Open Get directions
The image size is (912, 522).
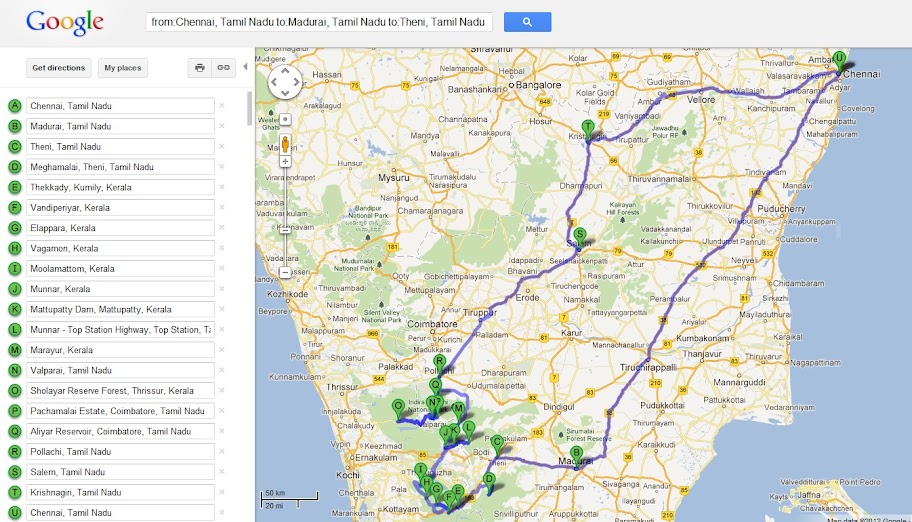pos(59,68)
